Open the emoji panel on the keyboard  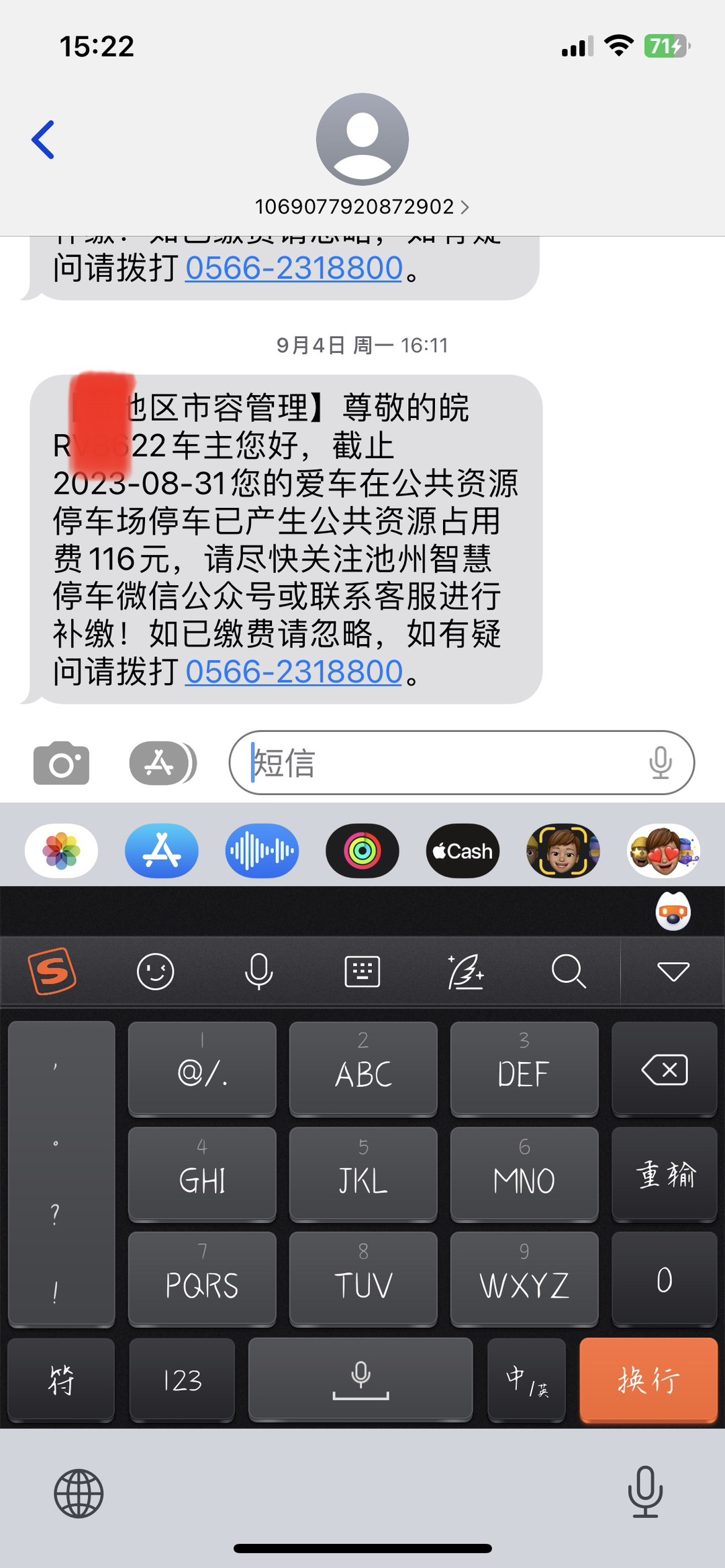point(155,971)
